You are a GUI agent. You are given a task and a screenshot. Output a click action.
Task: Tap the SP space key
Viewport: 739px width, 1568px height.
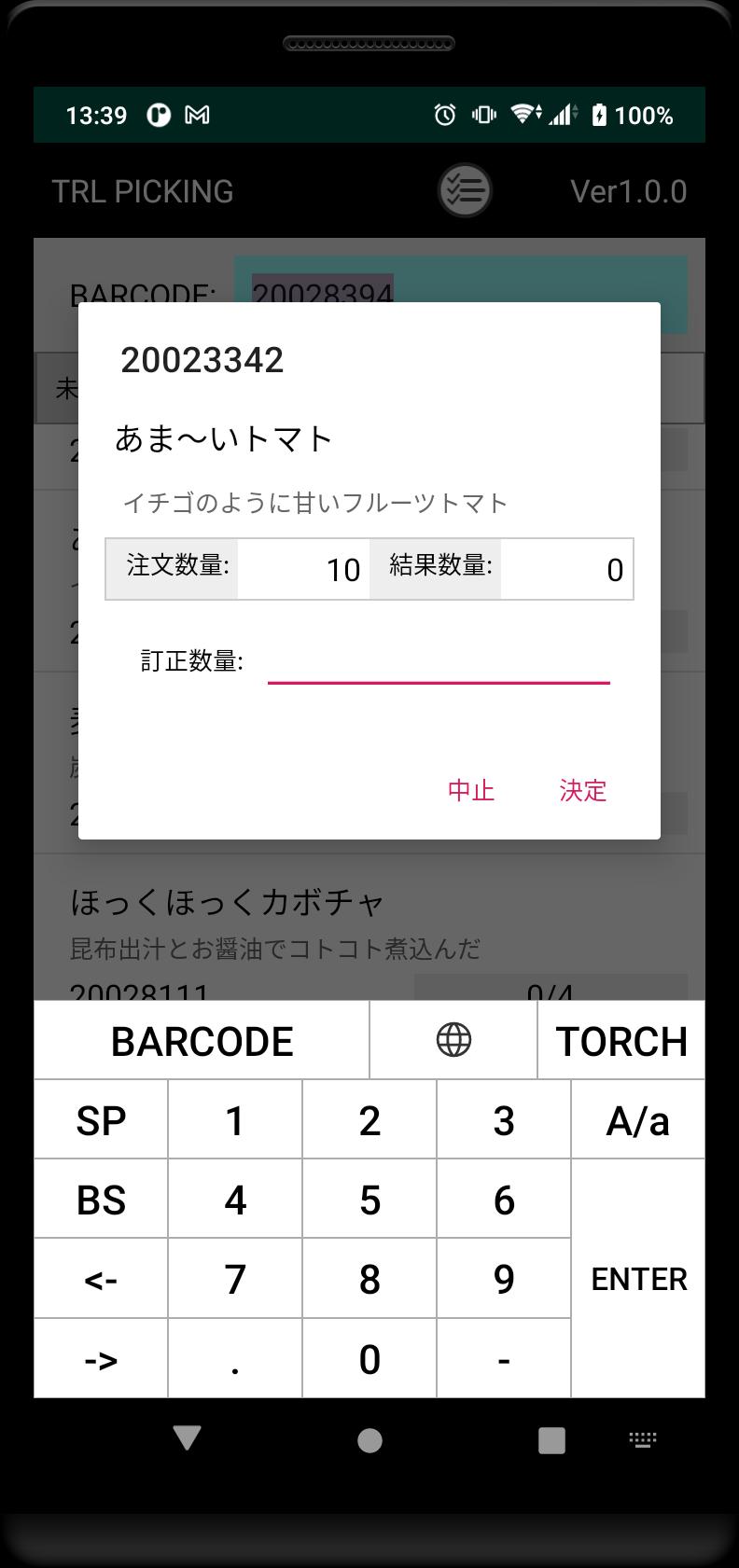coord(101,1120)
